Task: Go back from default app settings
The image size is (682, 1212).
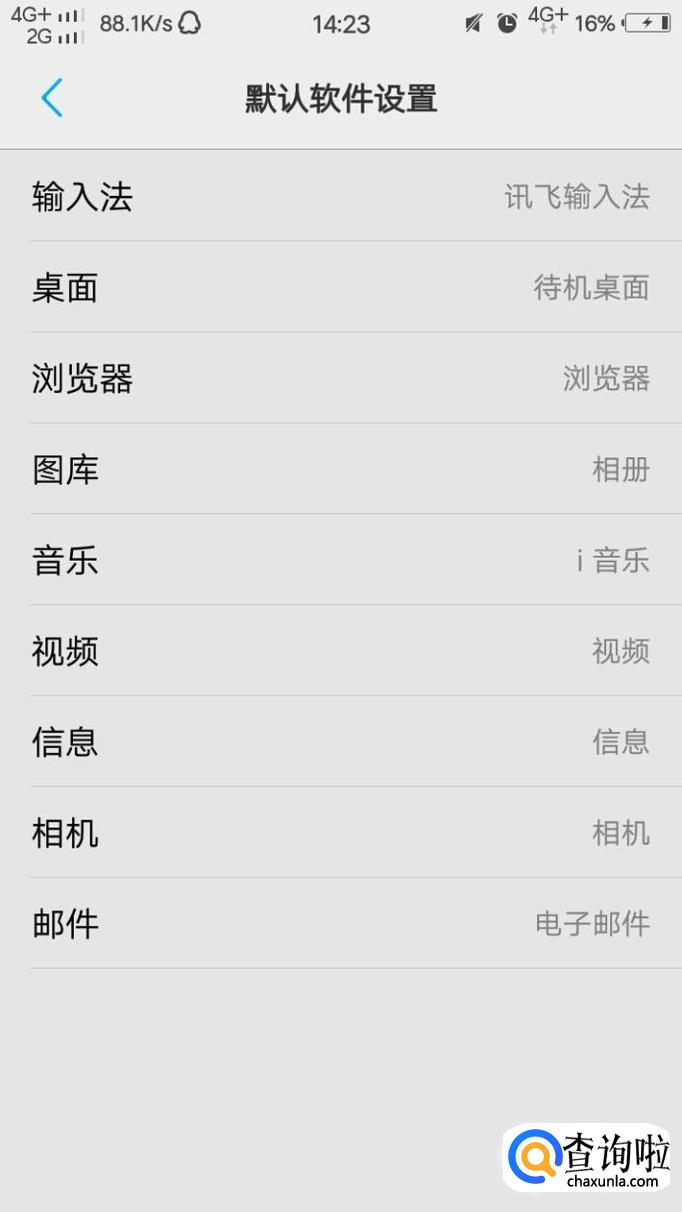Action: coord(52,98)
